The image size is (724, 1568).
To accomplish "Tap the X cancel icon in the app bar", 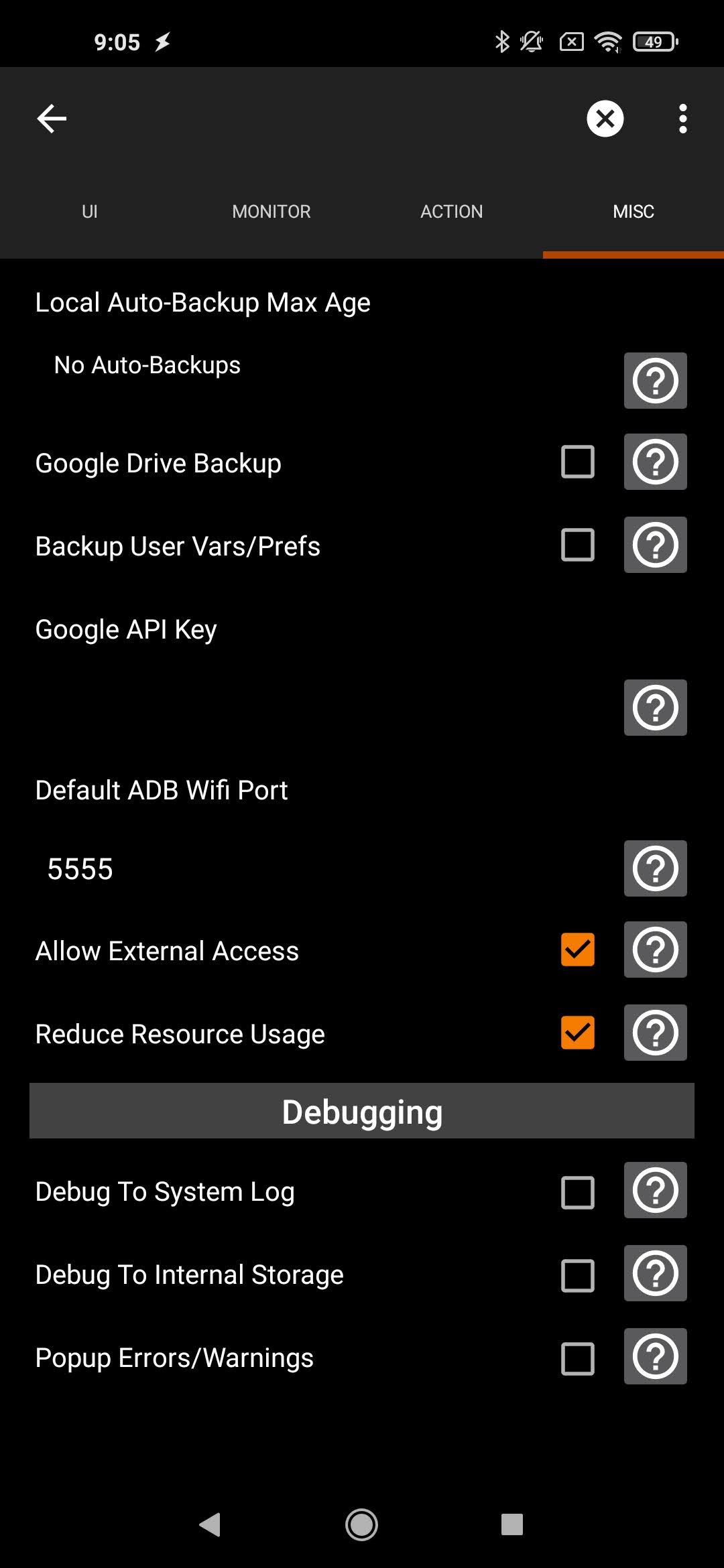I will 605,119.
